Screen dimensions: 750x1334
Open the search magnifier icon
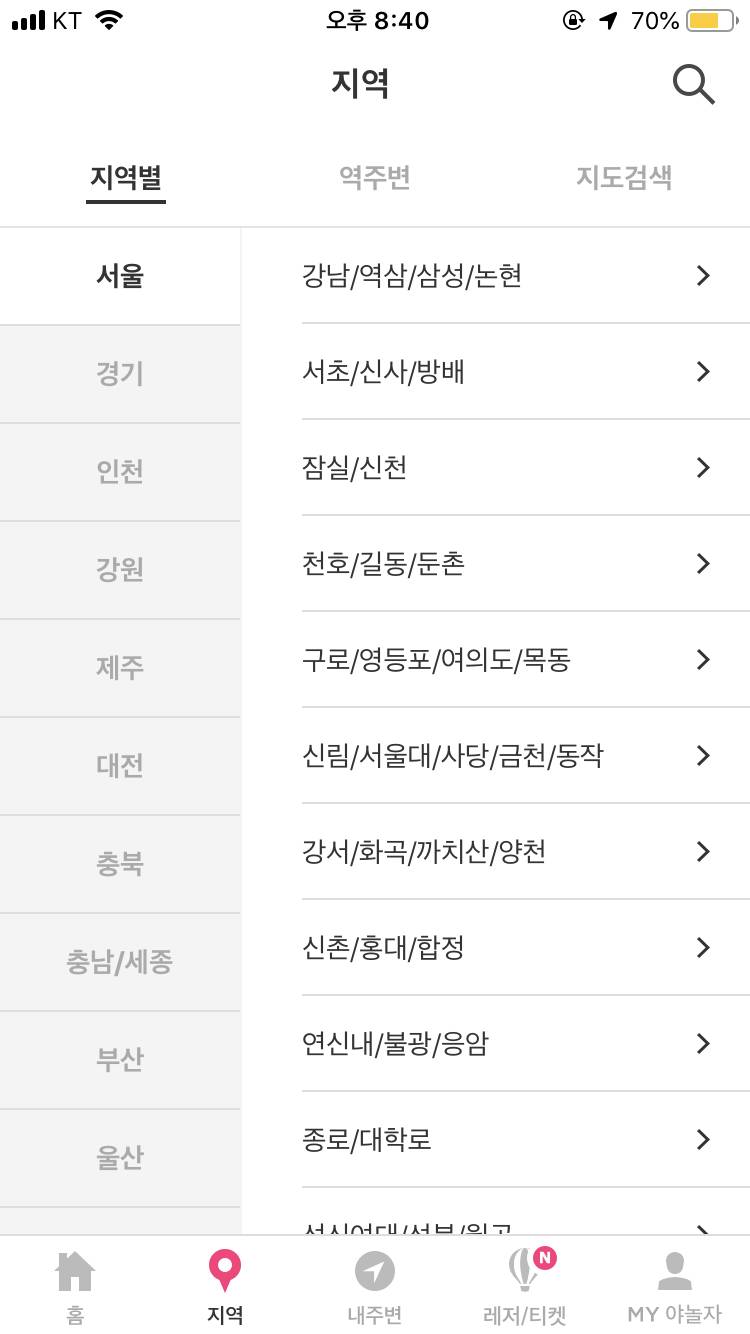pyautogui.click(x=692, y=85)
